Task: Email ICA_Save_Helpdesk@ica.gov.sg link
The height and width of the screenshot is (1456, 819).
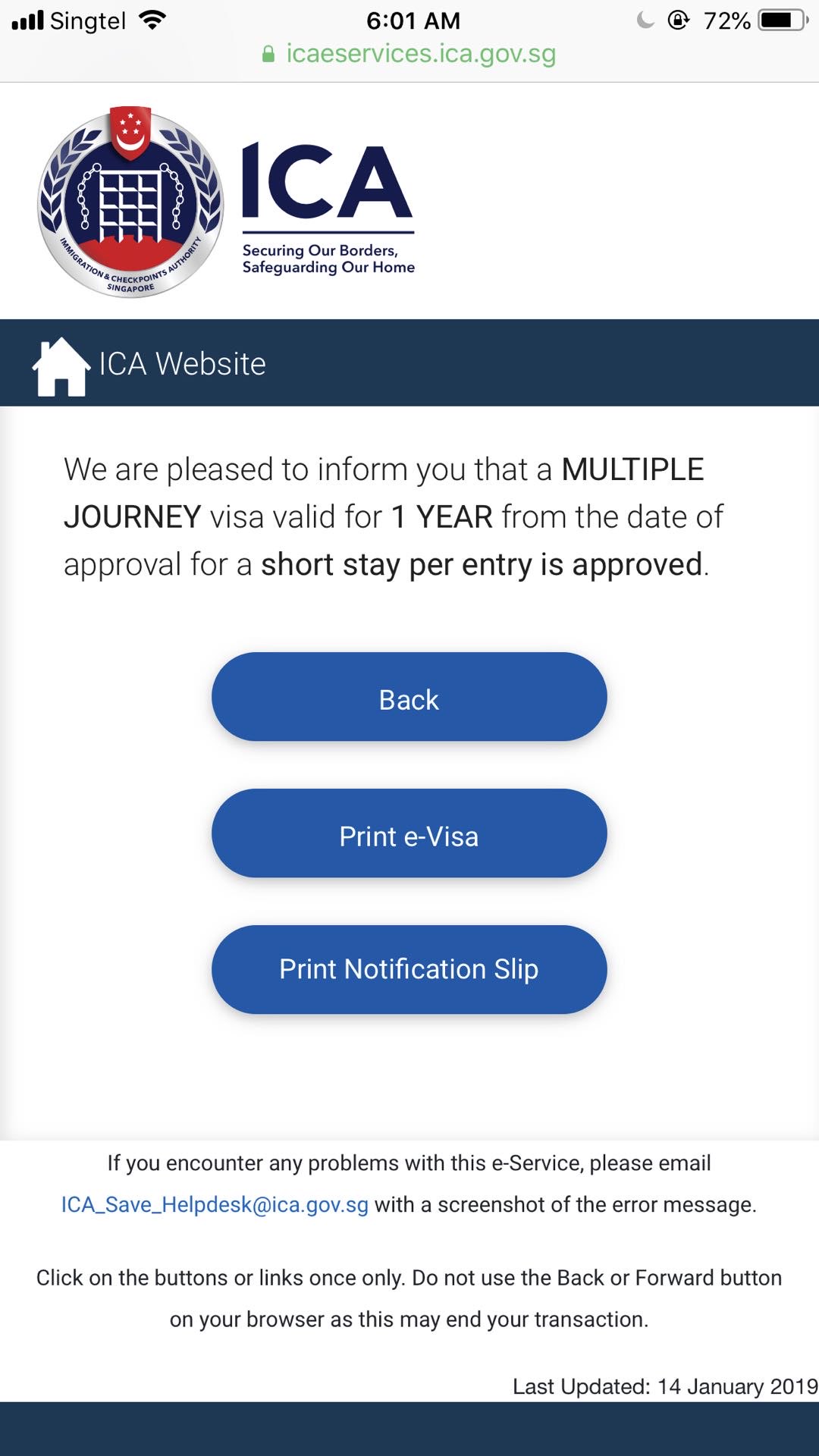Action: (x=215, y=1205)
